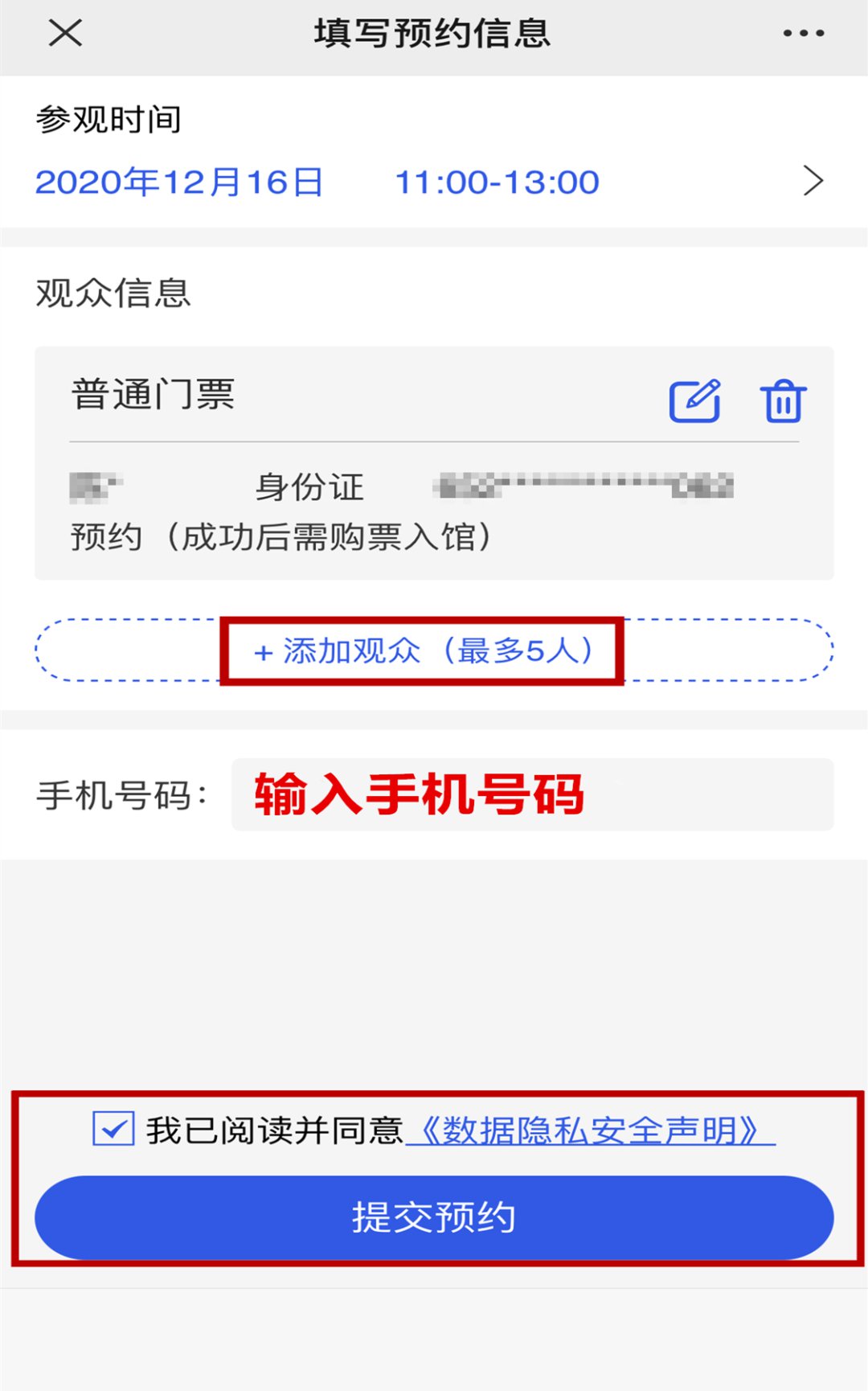Focus the 手机号码 input field

tap(532, 794)
